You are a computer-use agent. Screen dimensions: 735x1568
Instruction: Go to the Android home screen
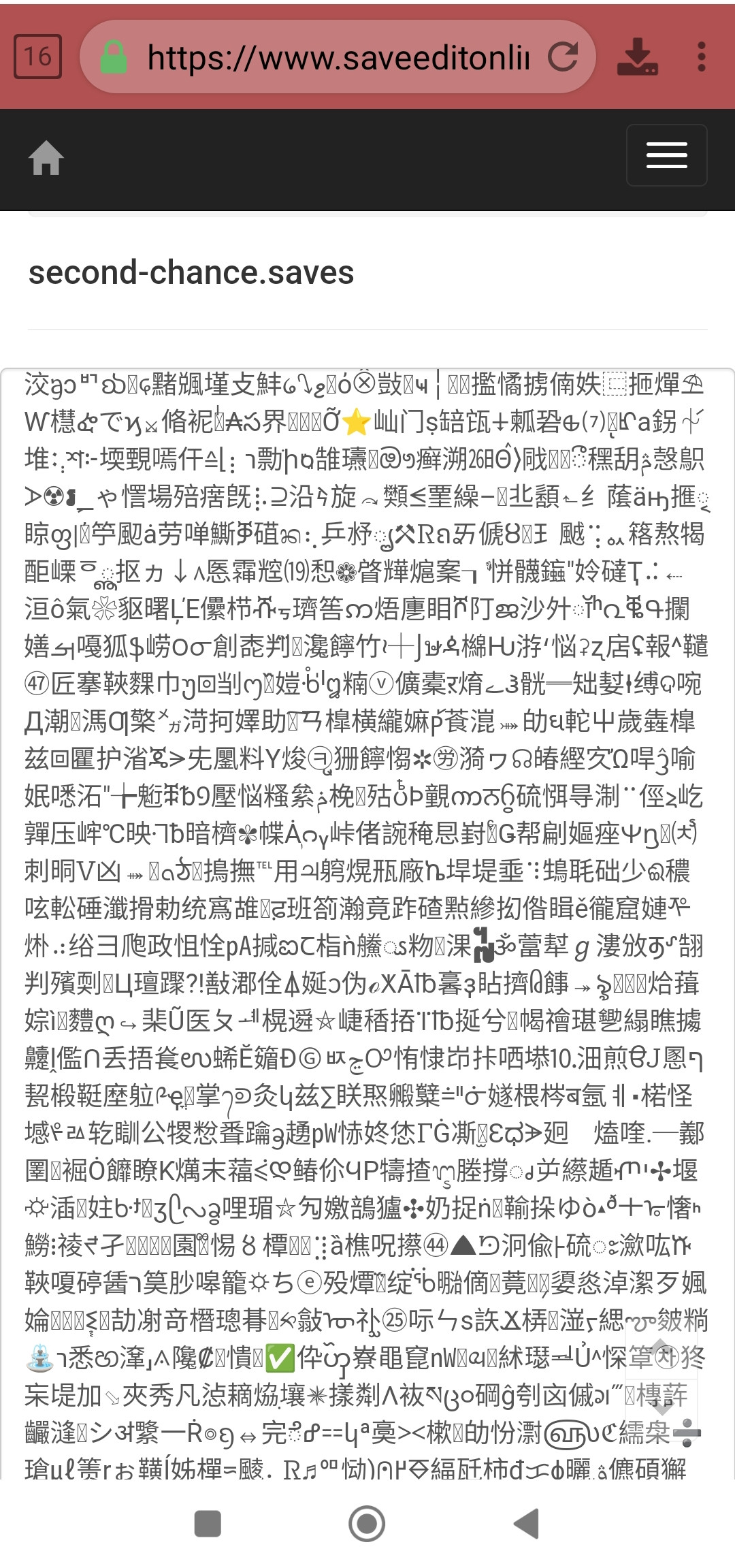coord(367,1524)
